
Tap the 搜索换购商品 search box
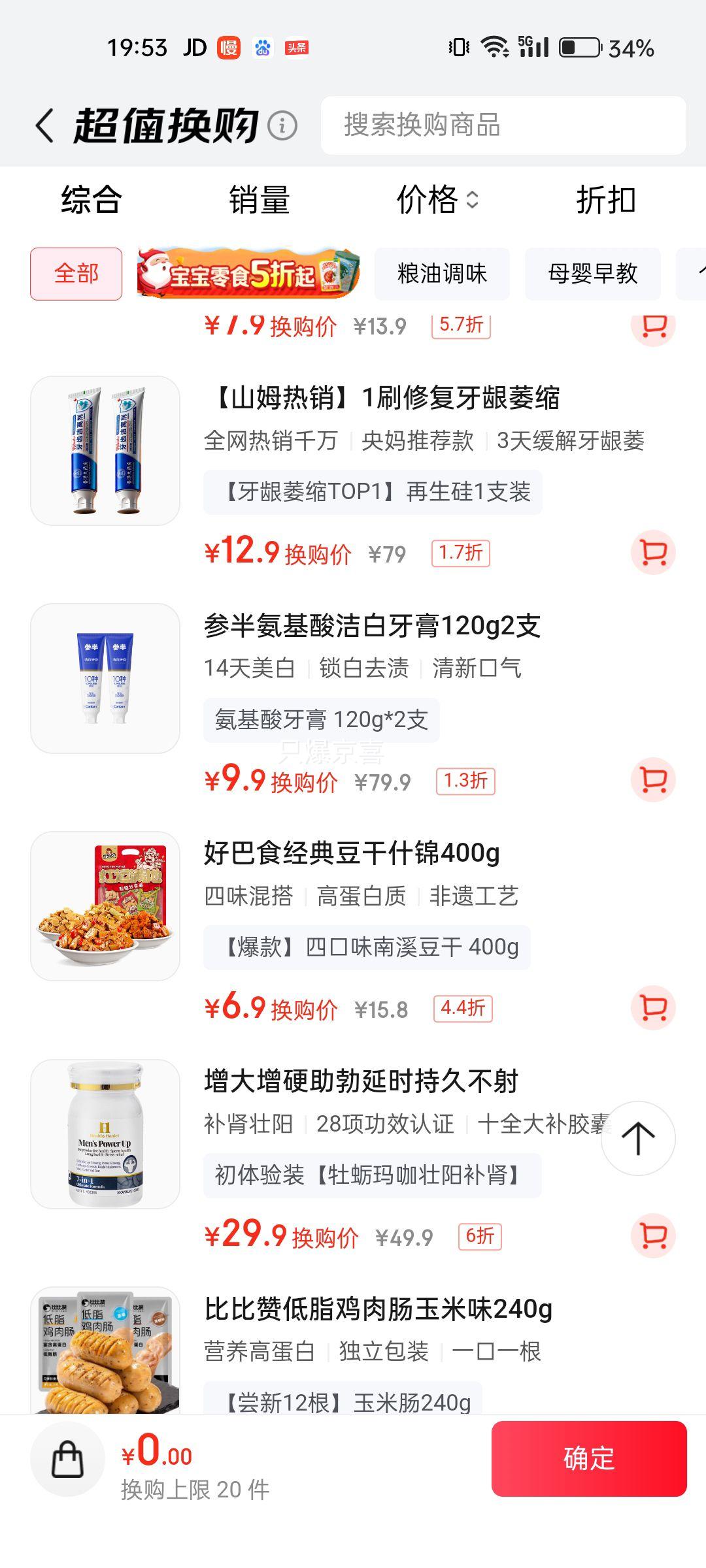pos(503,125)
